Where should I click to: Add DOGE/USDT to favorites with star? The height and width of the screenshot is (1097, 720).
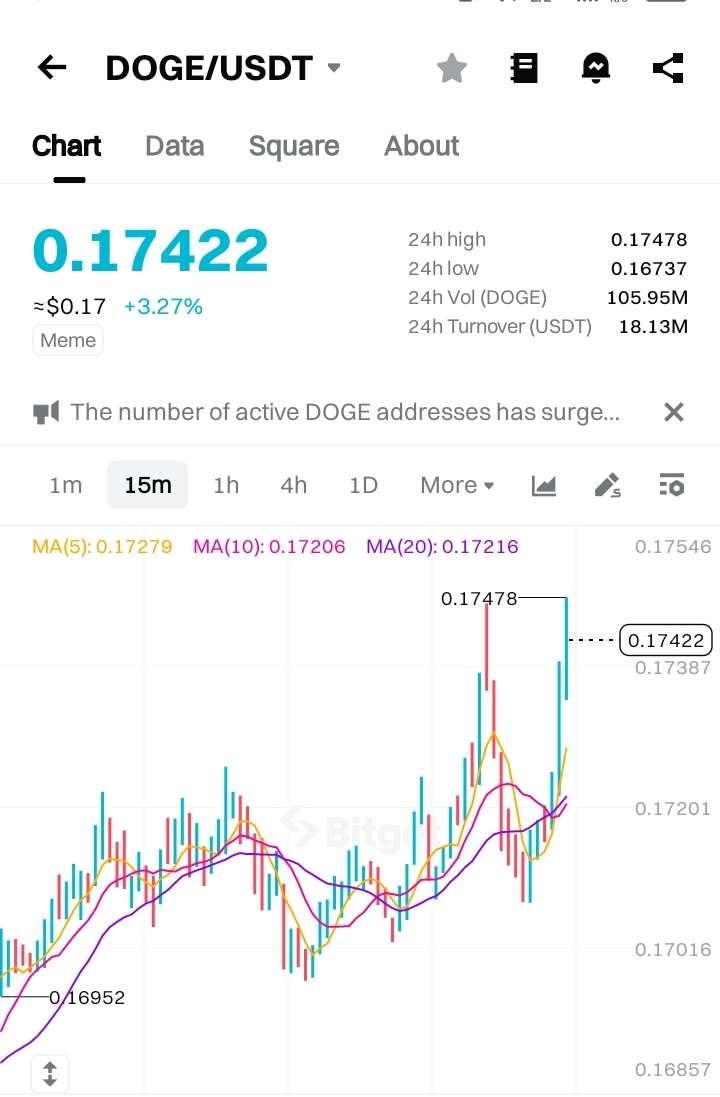click(x=452, y=68)
